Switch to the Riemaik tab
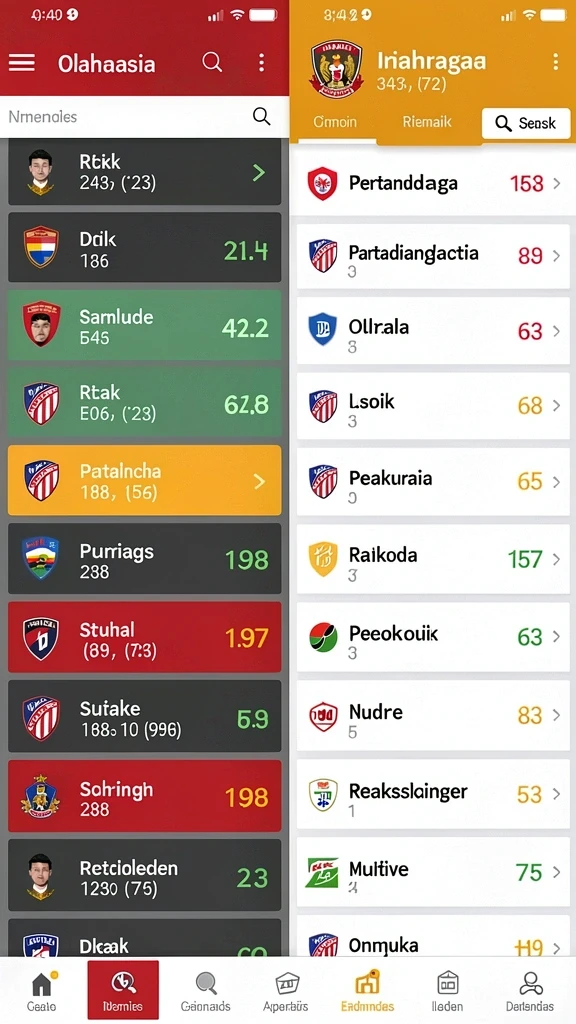 pyautogui.click(x=427, y=121)
